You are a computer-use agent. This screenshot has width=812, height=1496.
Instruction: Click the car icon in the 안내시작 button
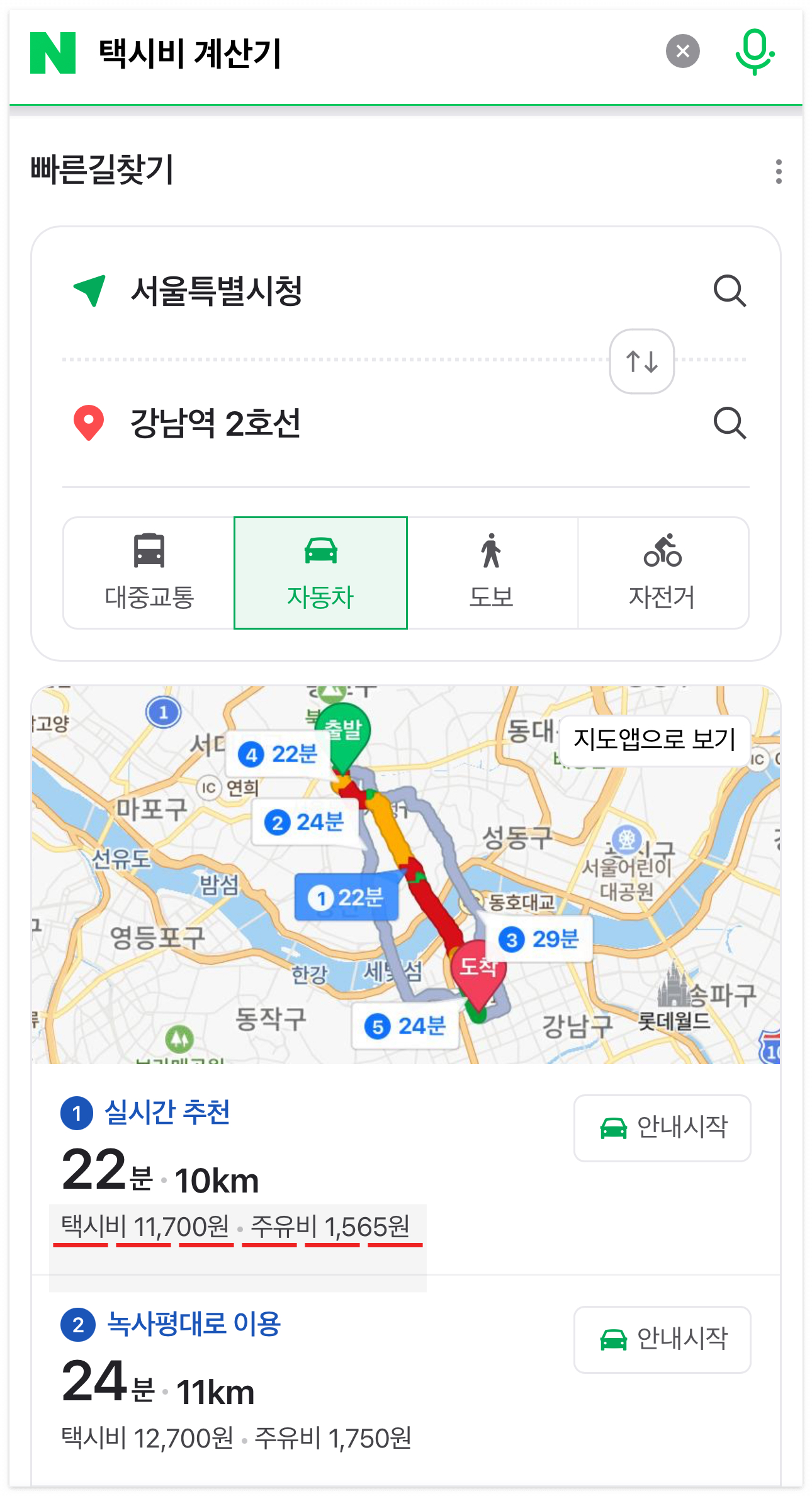(x=614, y=1127)
